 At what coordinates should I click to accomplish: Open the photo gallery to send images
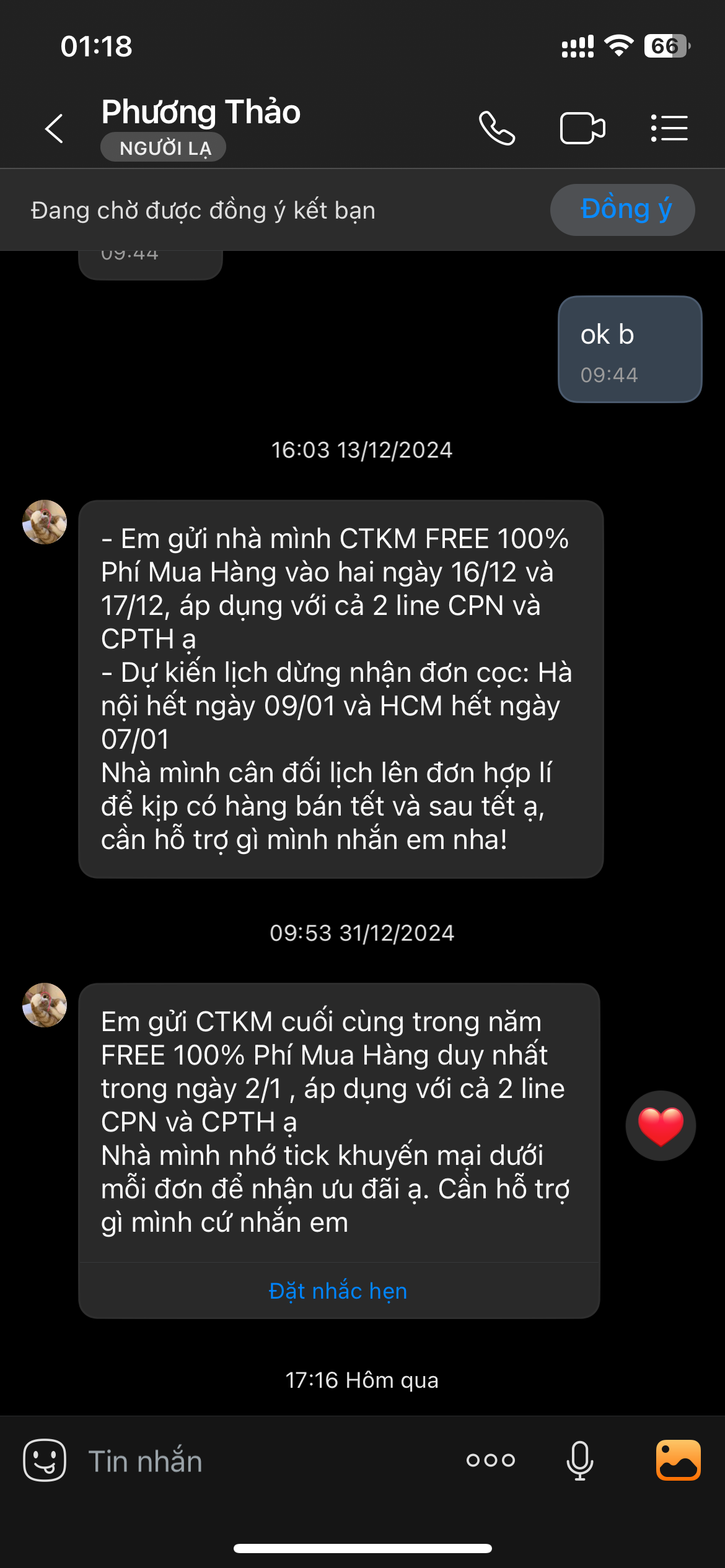point(679,1460)
